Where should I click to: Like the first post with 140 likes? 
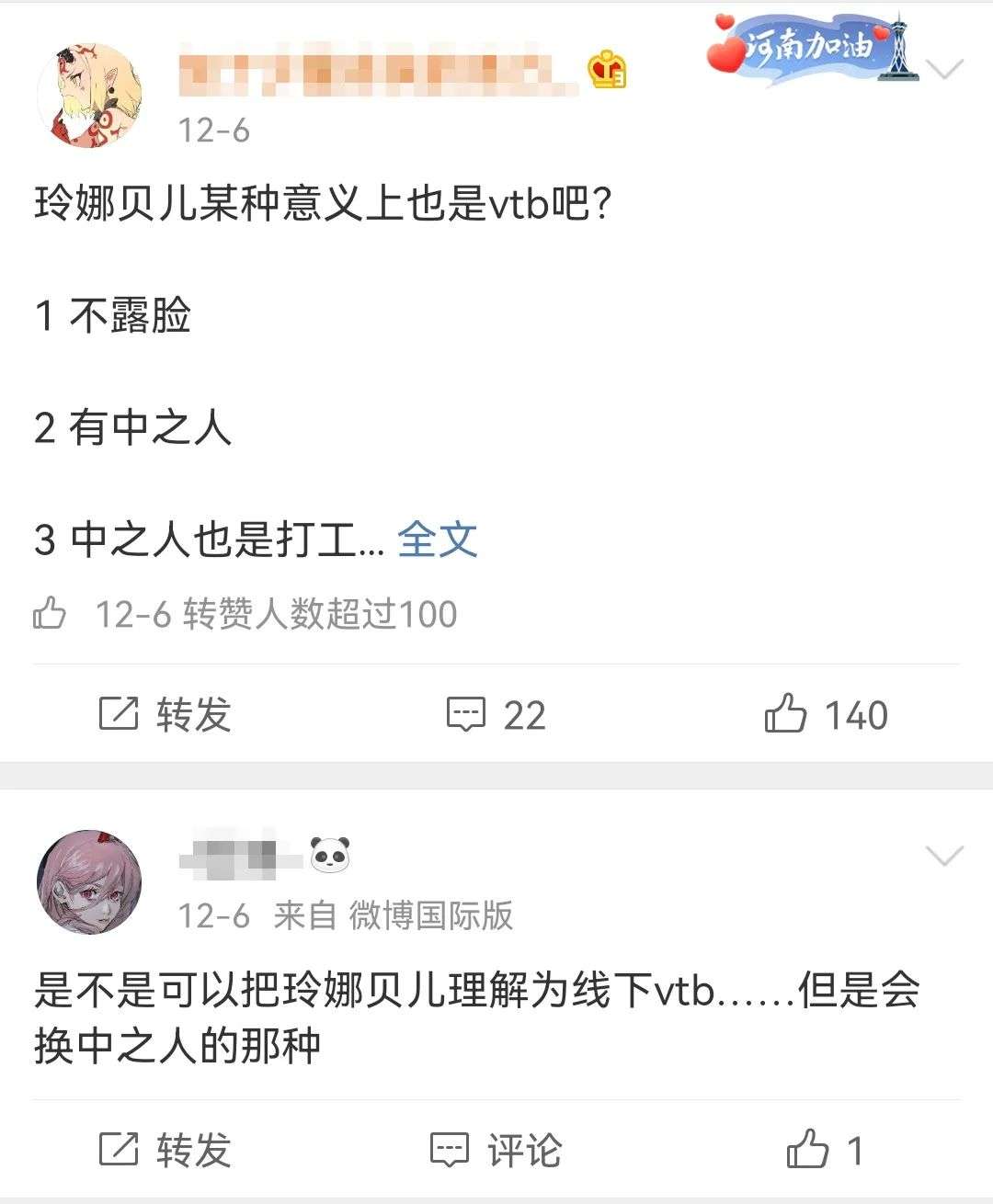tap(826, 715)
